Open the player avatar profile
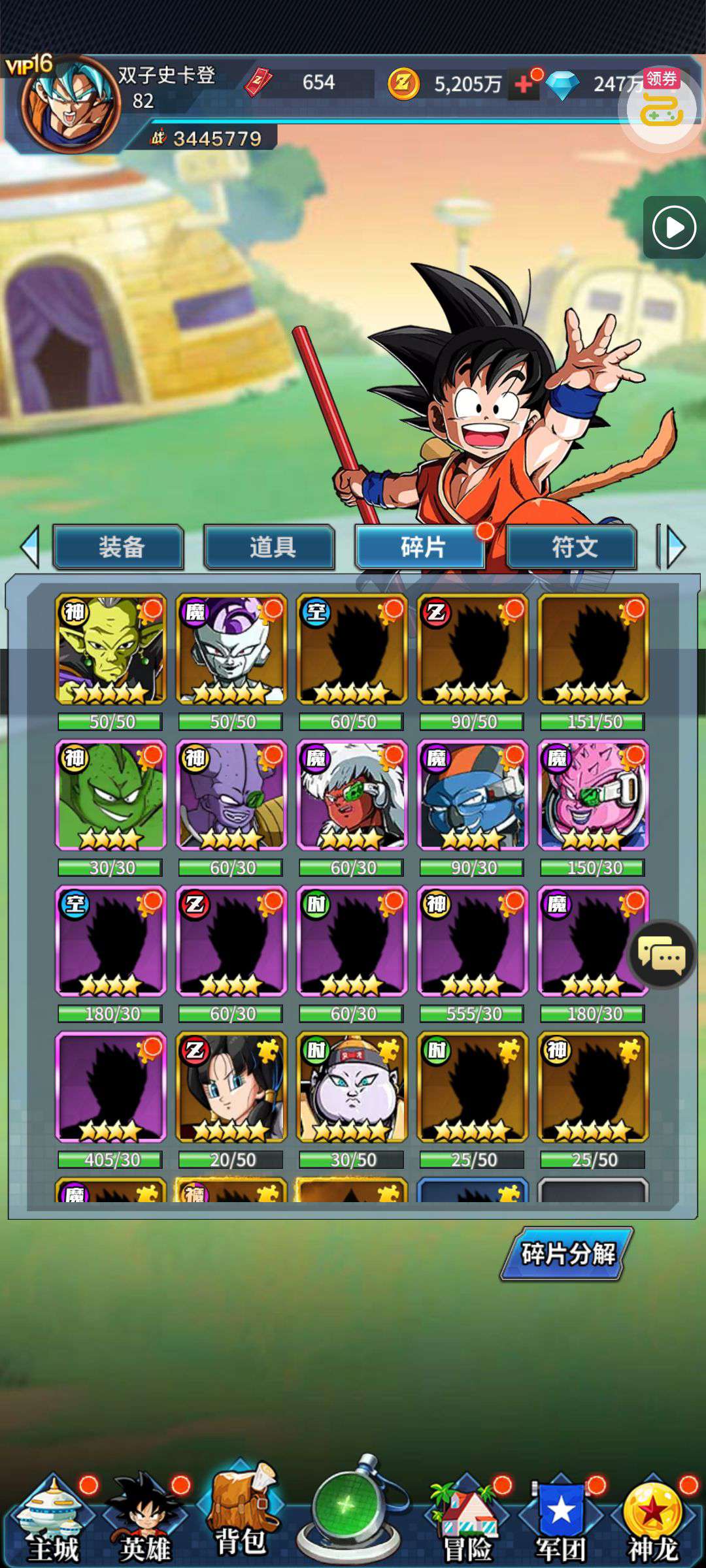706x1568 pixels. (71, 105)
